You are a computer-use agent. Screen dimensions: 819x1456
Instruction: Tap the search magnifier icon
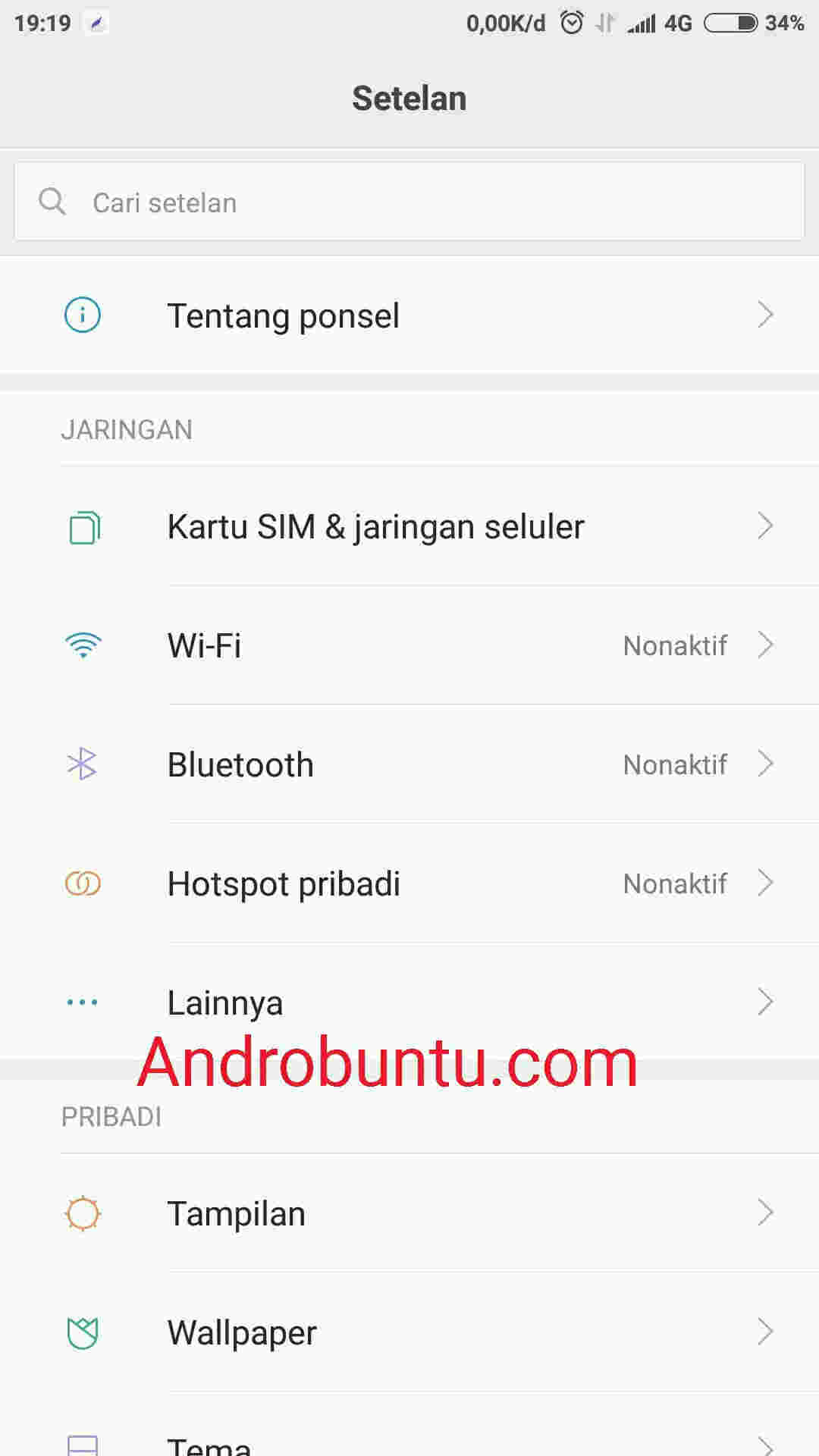(x=52, y=202)
